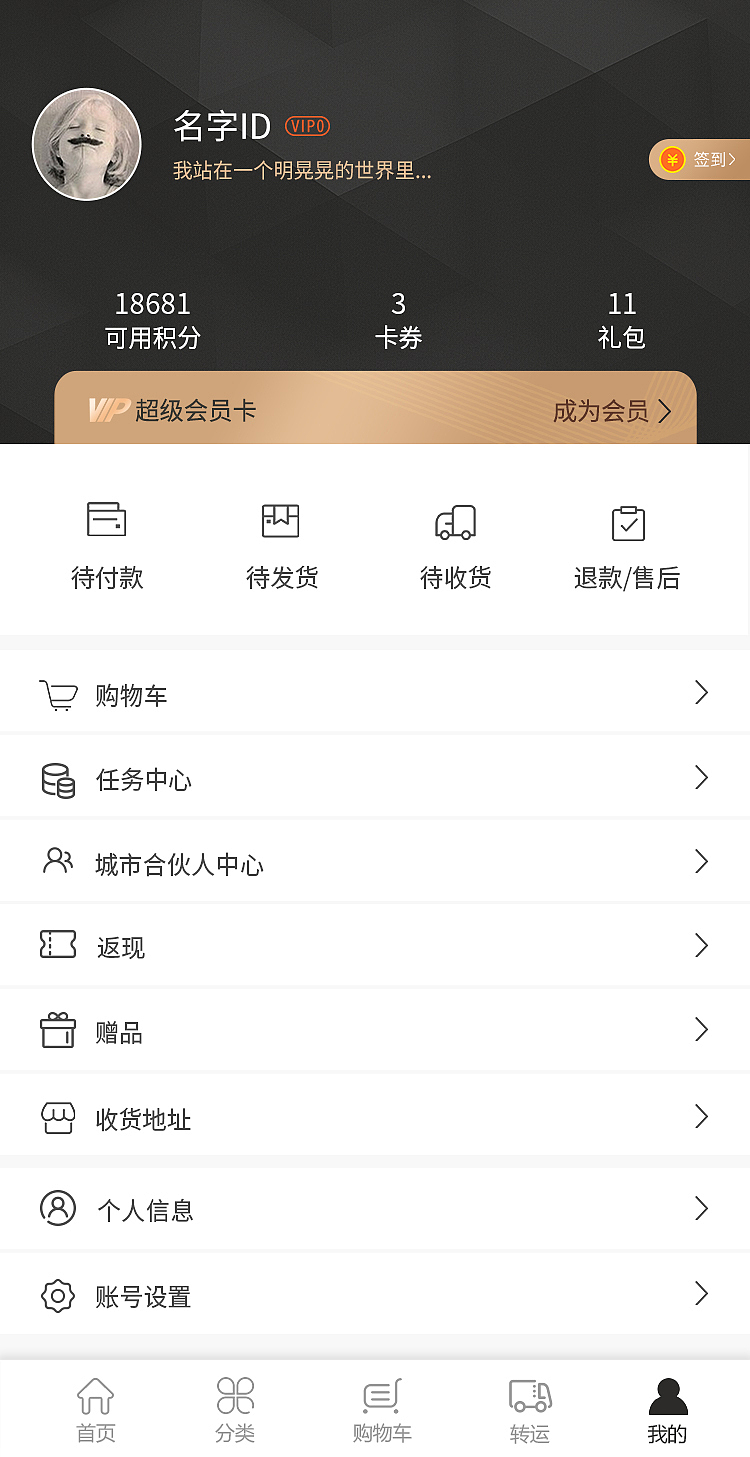Open 待收货 awaiting delivery truck icon
750x1457 pixels.
(455, 520)
